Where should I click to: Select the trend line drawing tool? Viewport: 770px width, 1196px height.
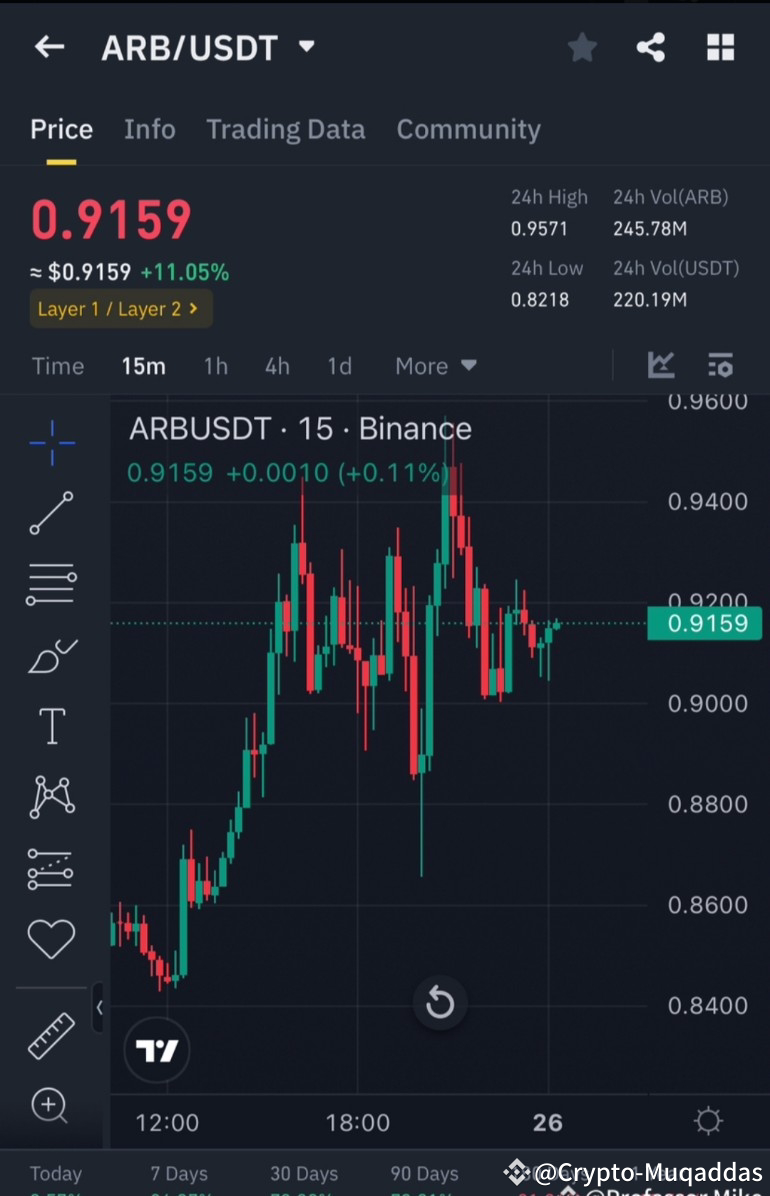[51, 514]
